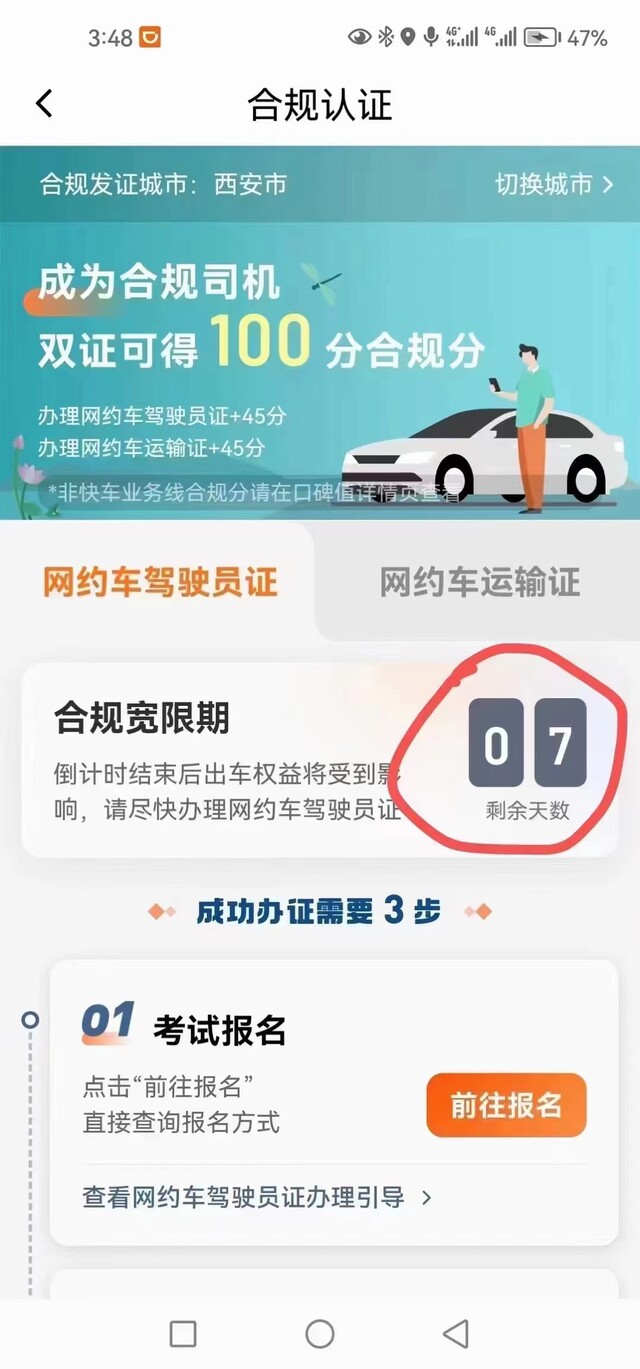Screen dimensions: 640x1369
Task: Tap 切换城市 to switch city
Action: tap(554, 184)
